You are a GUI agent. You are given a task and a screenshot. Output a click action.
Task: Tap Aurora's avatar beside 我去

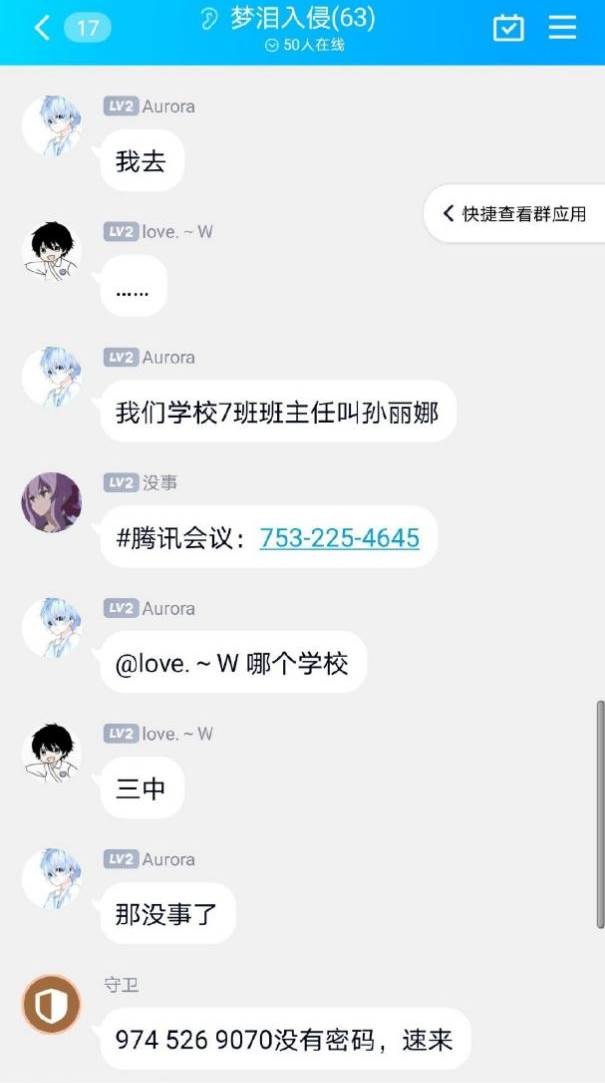click(x=51, y=126)
